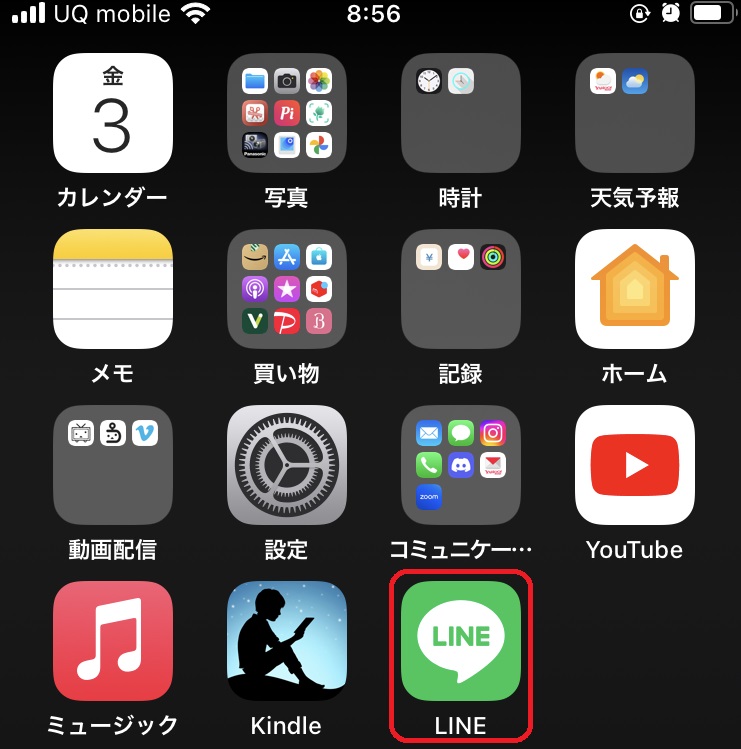Open the 動画配信 folder

click(113, 465)
